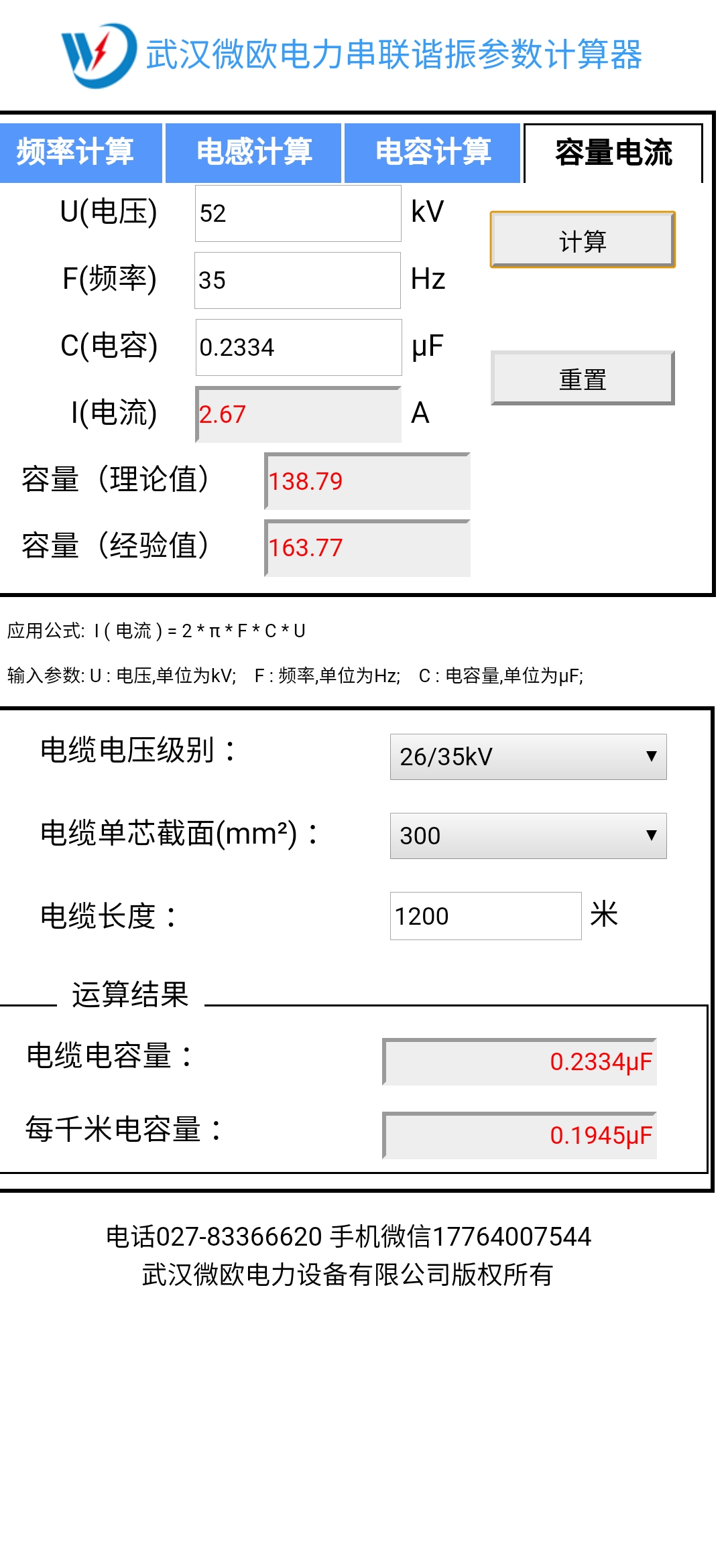Reset the form with the 重置 button
The height and width of the screenshot is (1568, 724).
(x=583, y=379)
